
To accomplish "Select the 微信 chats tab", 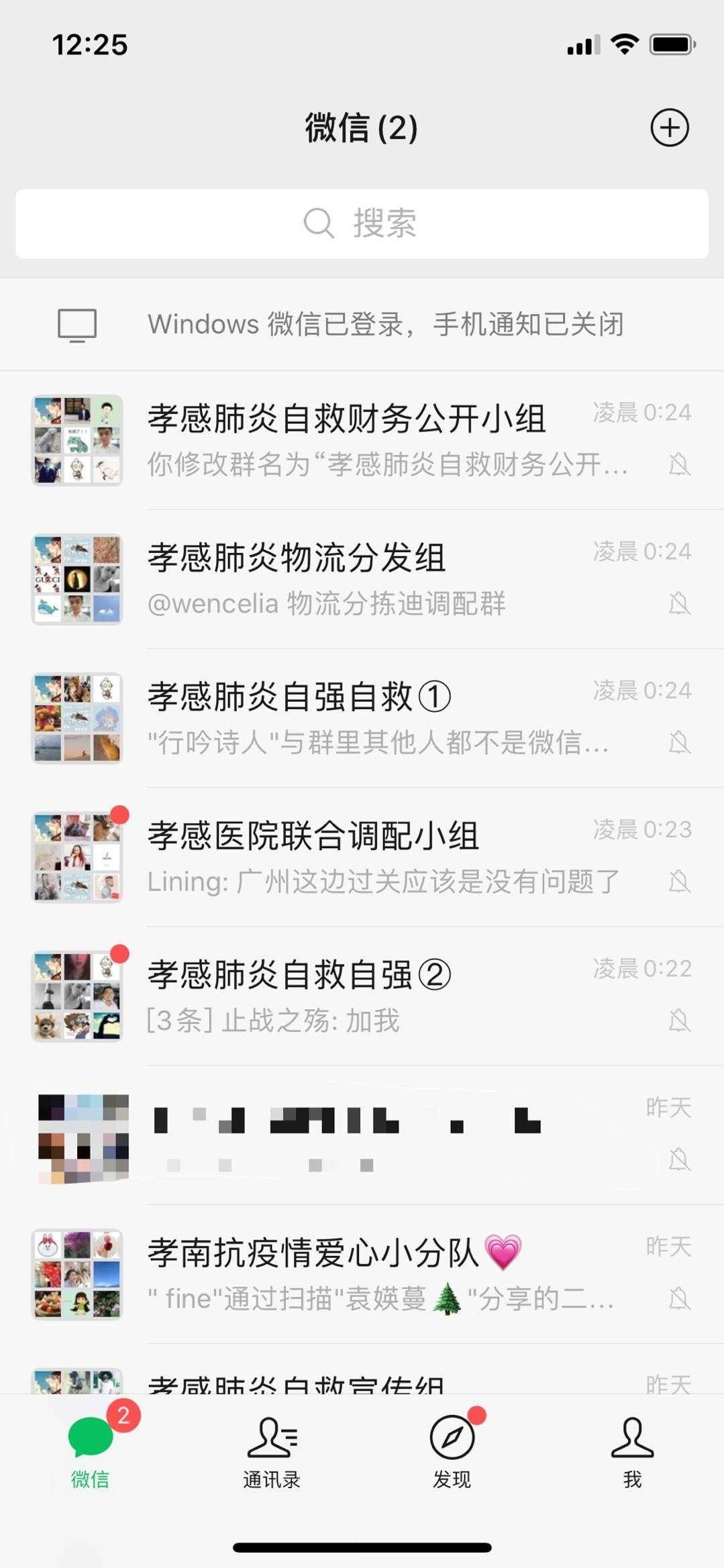I will [91, 1452].
